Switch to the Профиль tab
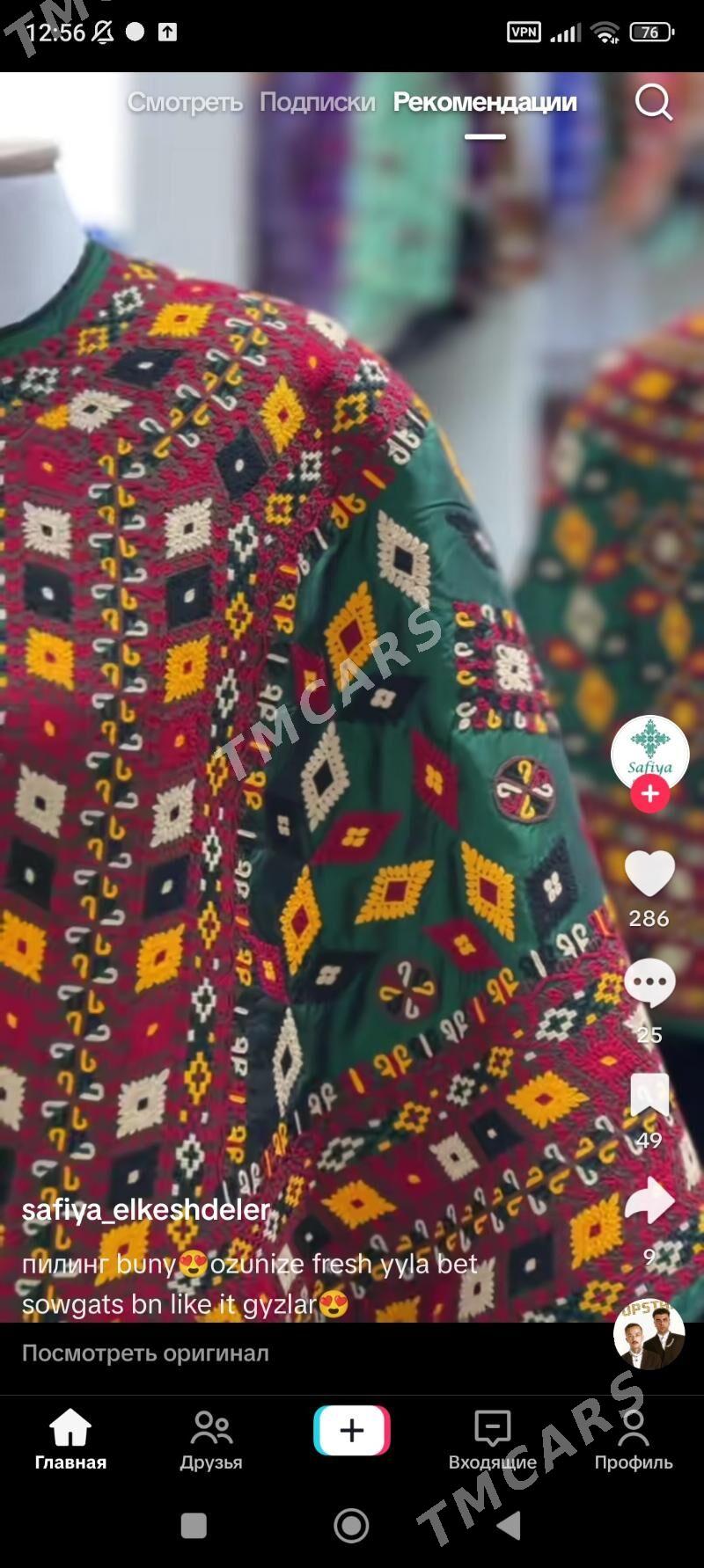 pyautogui.click(x=633, y=1438)
